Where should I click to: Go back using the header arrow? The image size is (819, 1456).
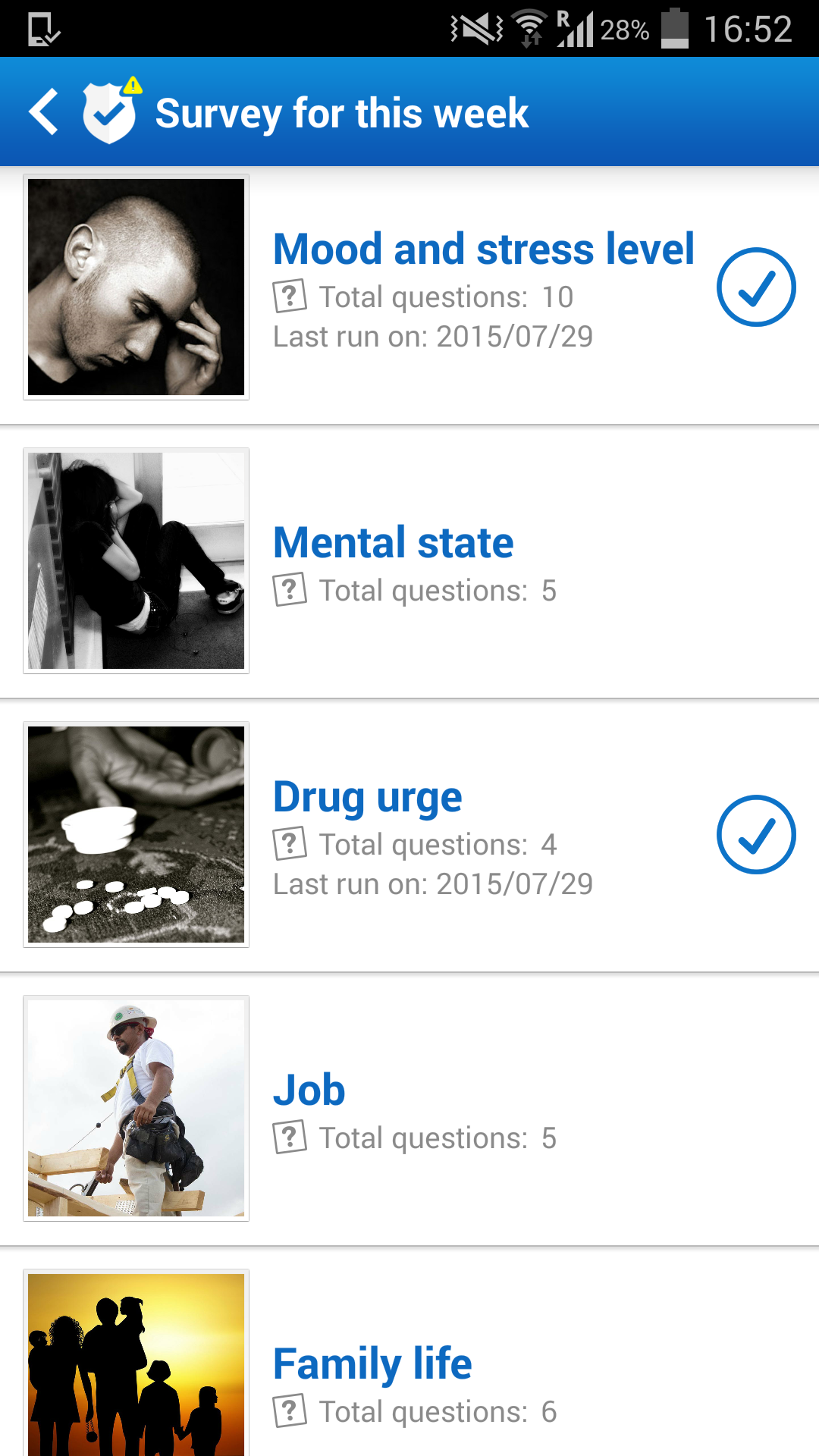(44, 112)
